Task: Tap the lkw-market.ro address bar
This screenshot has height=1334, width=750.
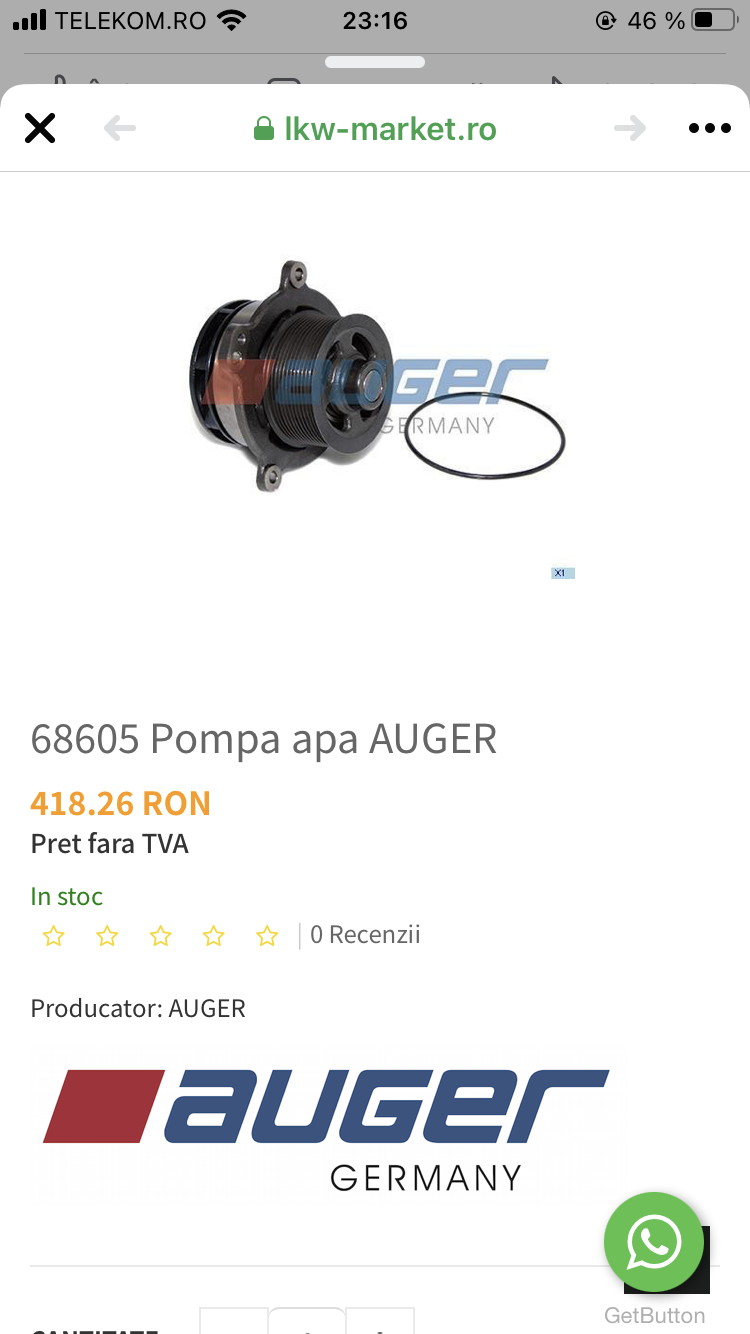Action: pyautogui.click(x=375, y=129)
